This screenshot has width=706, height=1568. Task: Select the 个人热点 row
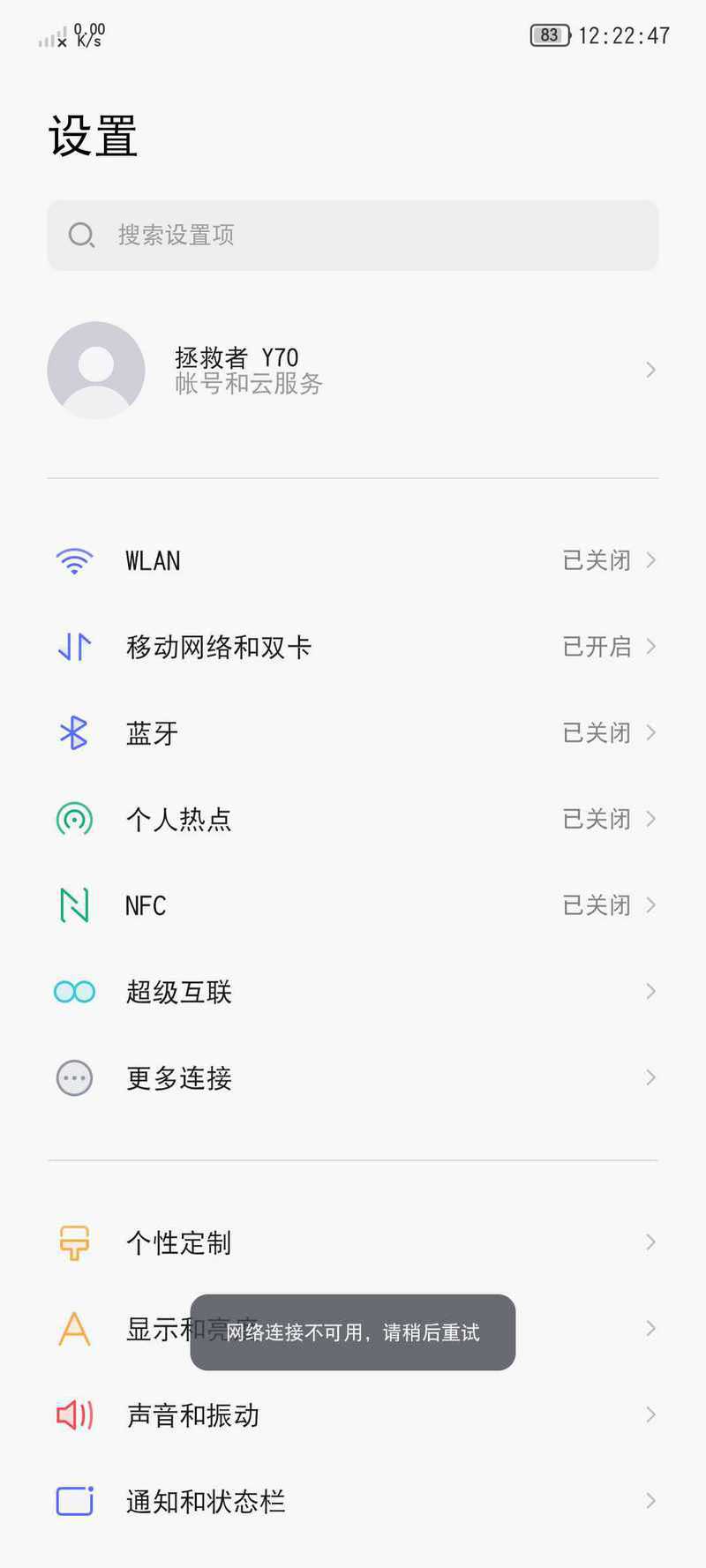pos(353,820)
